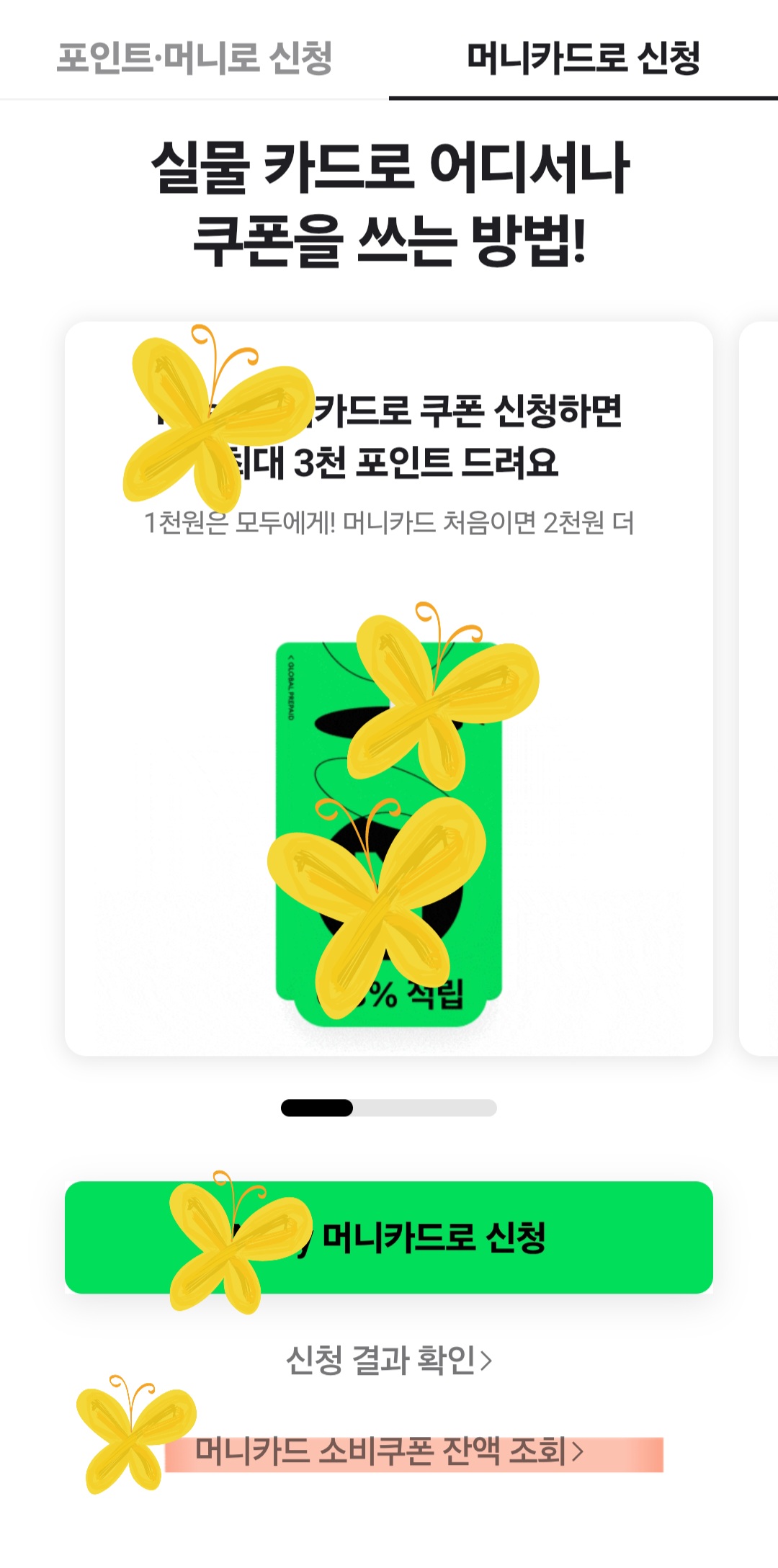Open the 신청 결과 확인 link
Image resolution: width=778 pixels, height=1568 pixels.
pos(389,1361)
